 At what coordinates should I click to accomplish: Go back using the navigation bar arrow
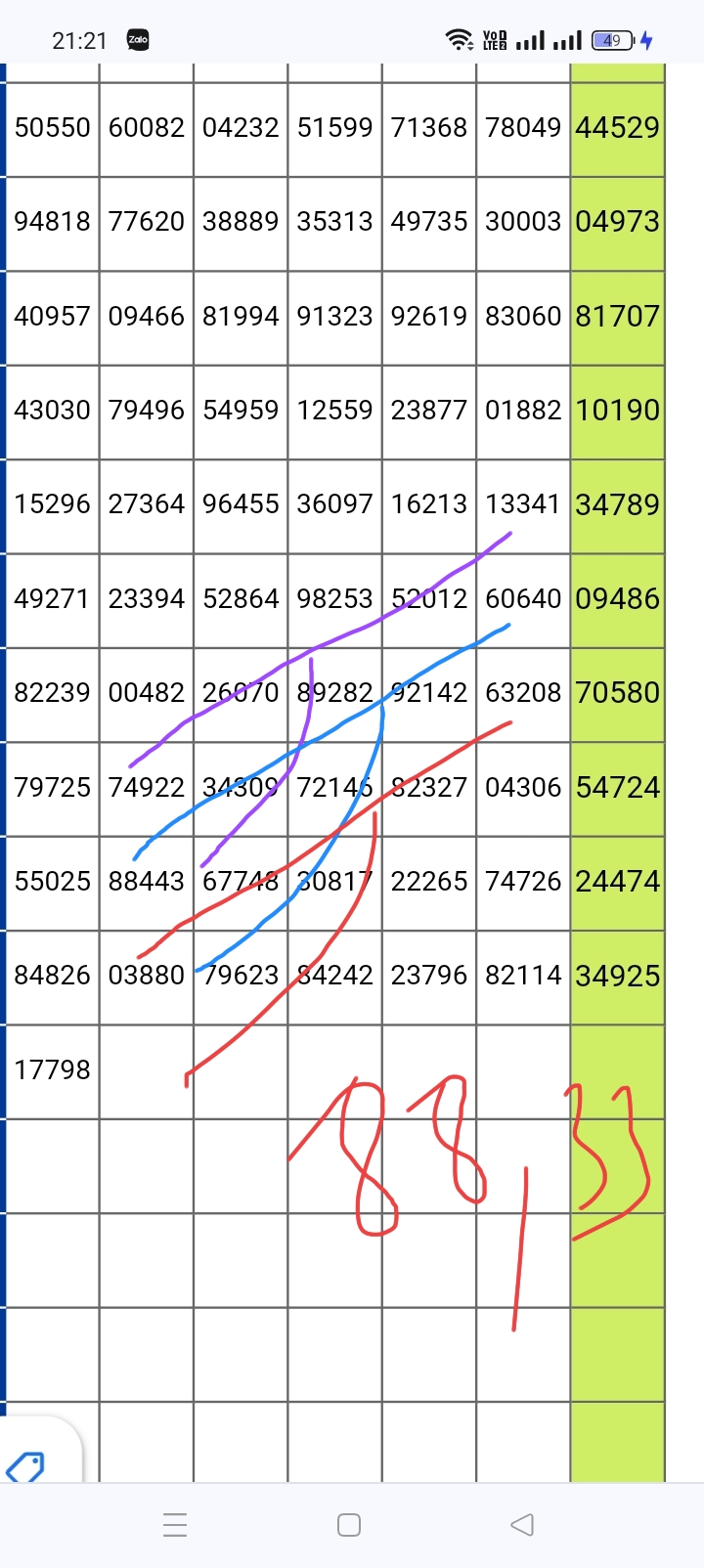pyautogui.click(x=522, y=1525)
